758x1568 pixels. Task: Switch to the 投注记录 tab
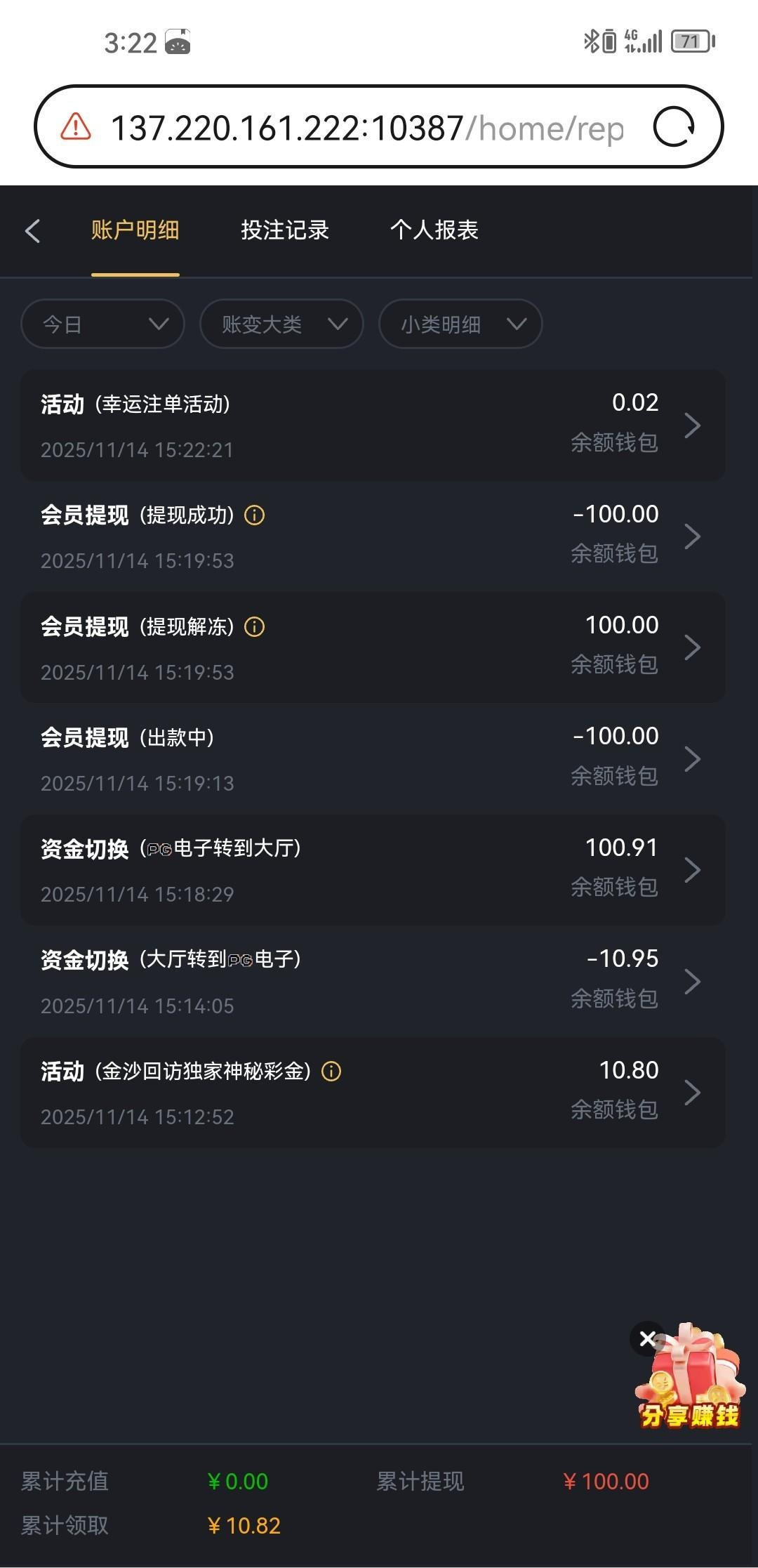click(x=284, y=230)
